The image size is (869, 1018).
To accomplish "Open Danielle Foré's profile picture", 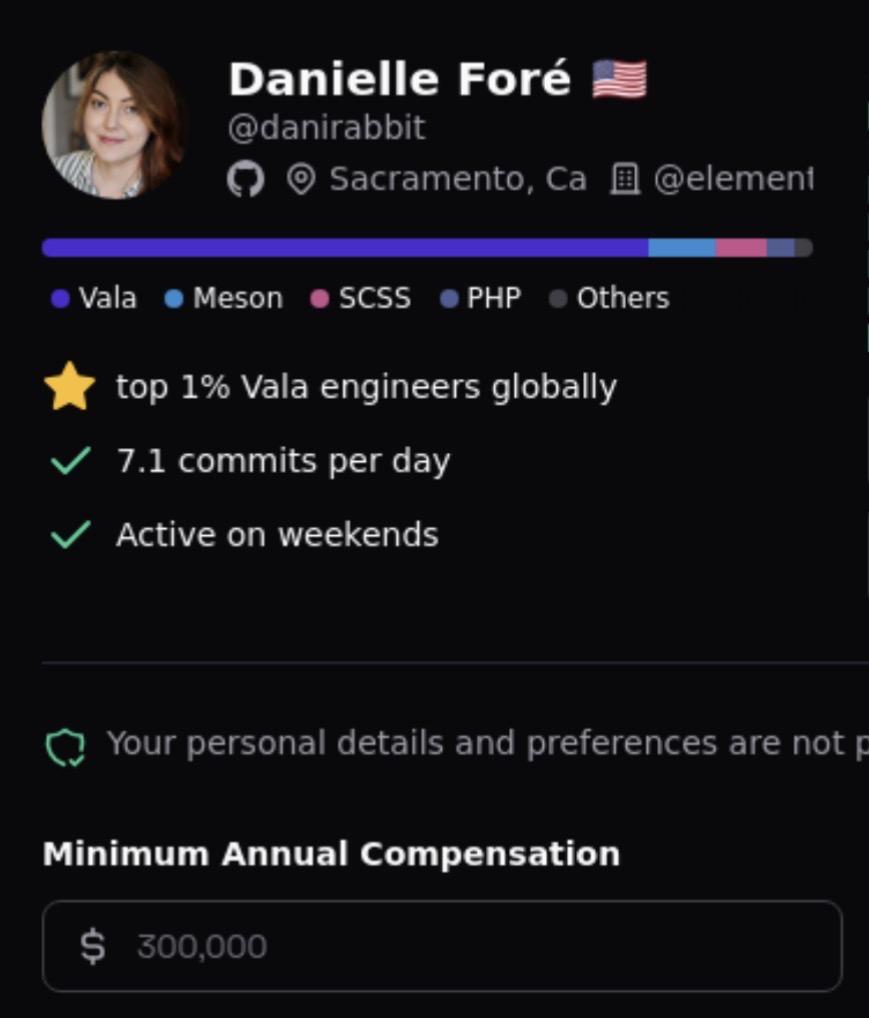I will click(113, 126).
